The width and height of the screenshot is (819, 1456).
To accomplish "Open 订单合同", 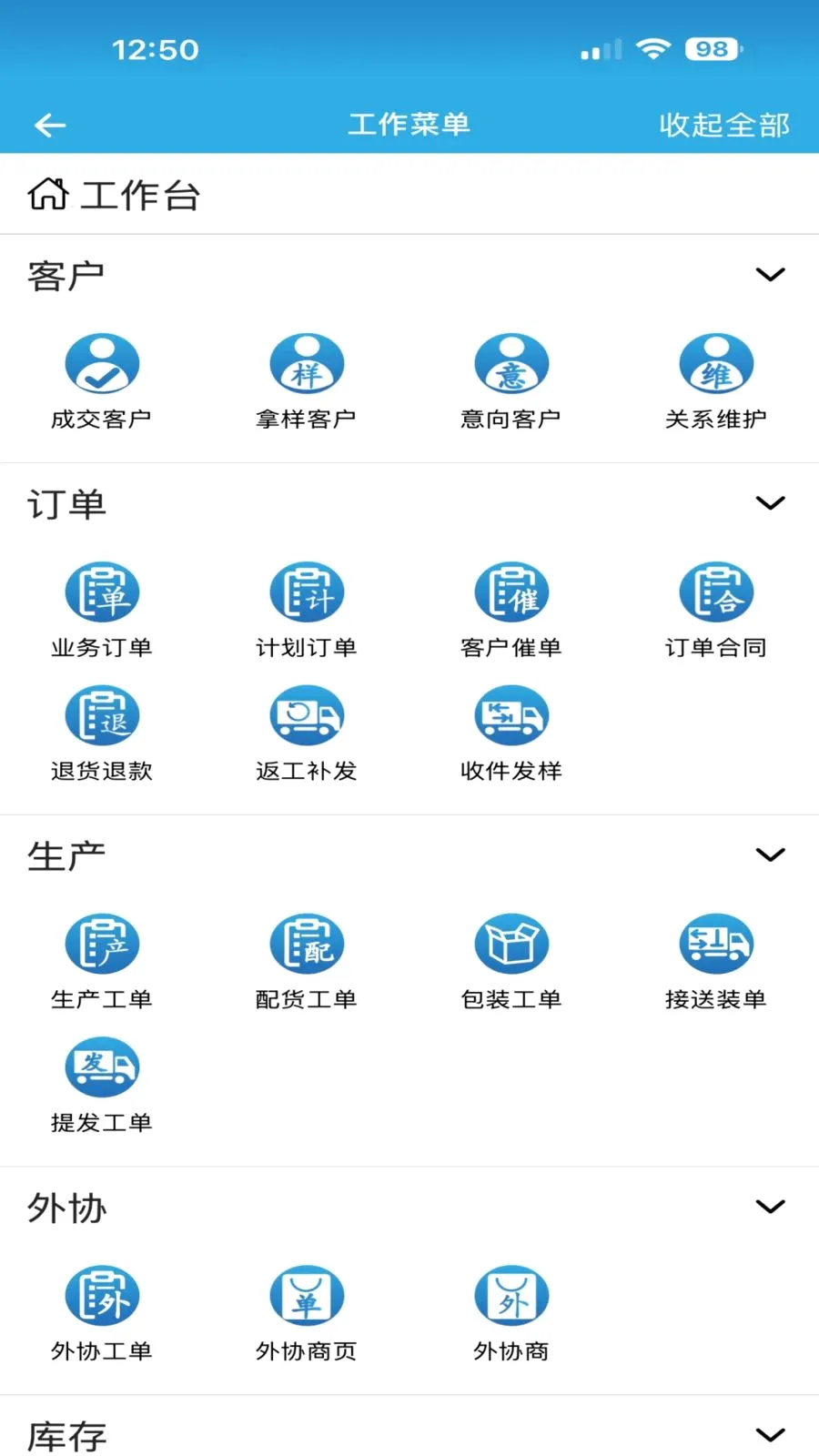I will (x=716, y=609).
